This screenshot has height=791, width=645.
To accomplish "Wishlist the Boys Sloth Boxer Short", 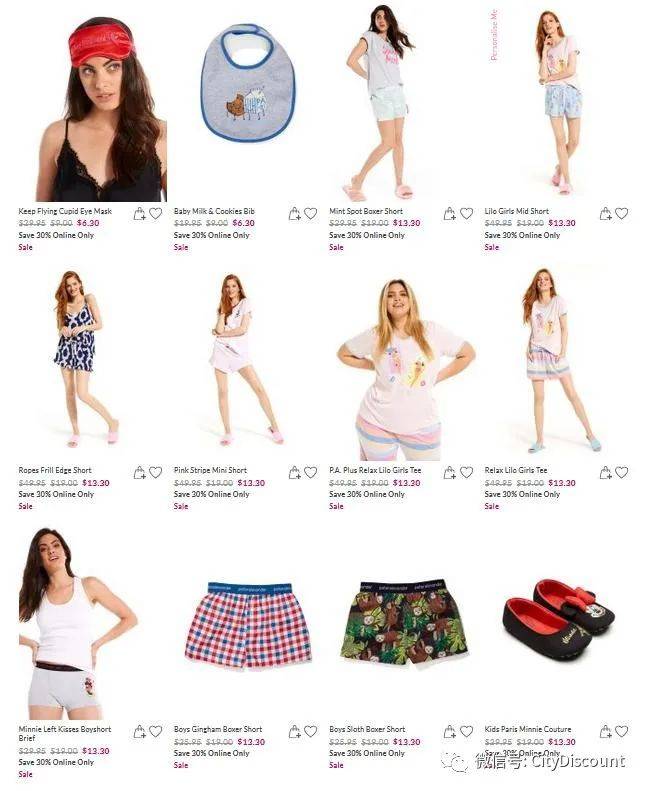I will [x=466, y=732].
